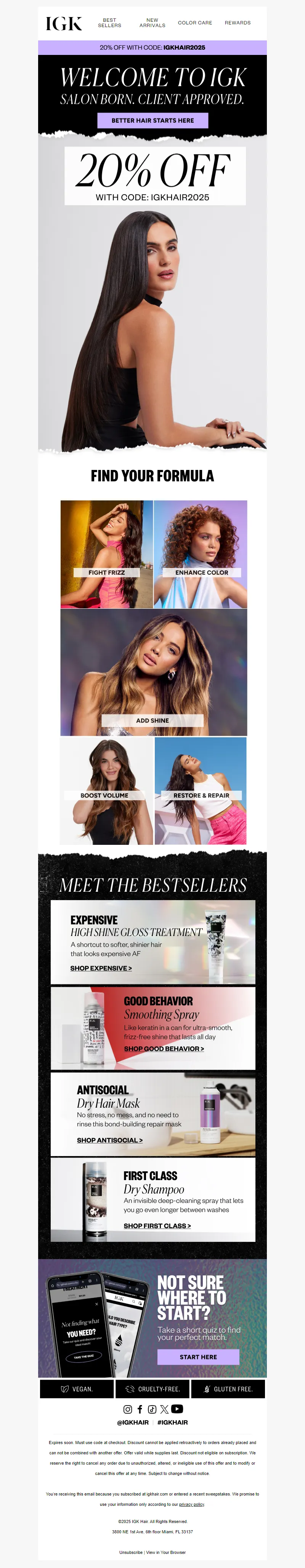
Task: View this email in your browser
Action: [x=166, y=1552]
